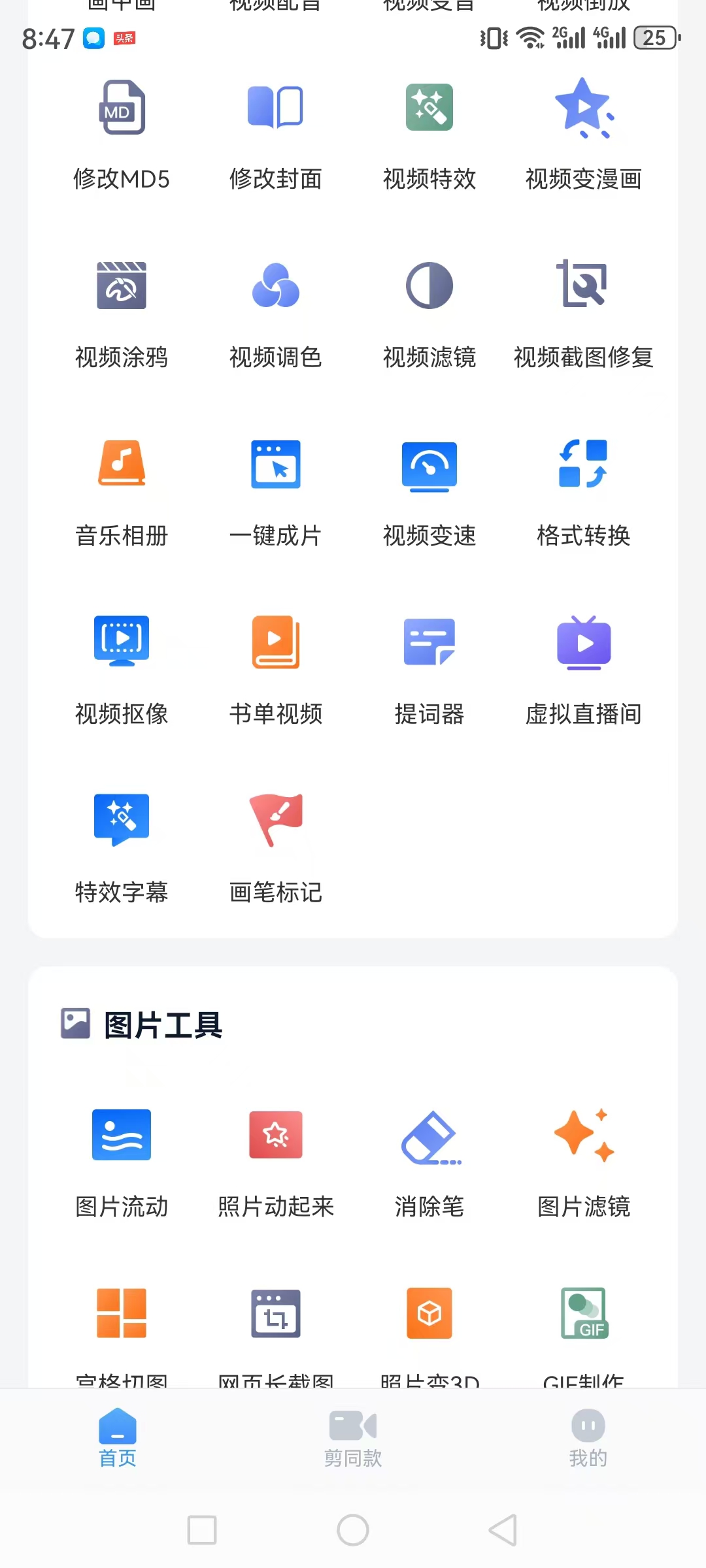Open the 提词器 teleprompter
Image resolution: width=706 pixels, height=1568 pixels.
[x=429, y=671]
